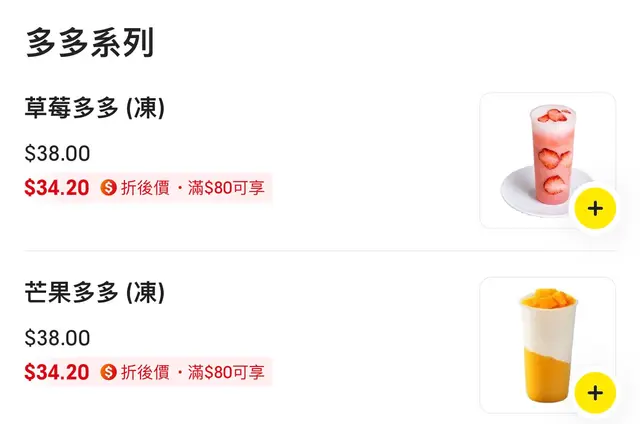
Task: Open the 草莓多多 (凍) item details
Action: pyautogui.click(x=95, y=108)
